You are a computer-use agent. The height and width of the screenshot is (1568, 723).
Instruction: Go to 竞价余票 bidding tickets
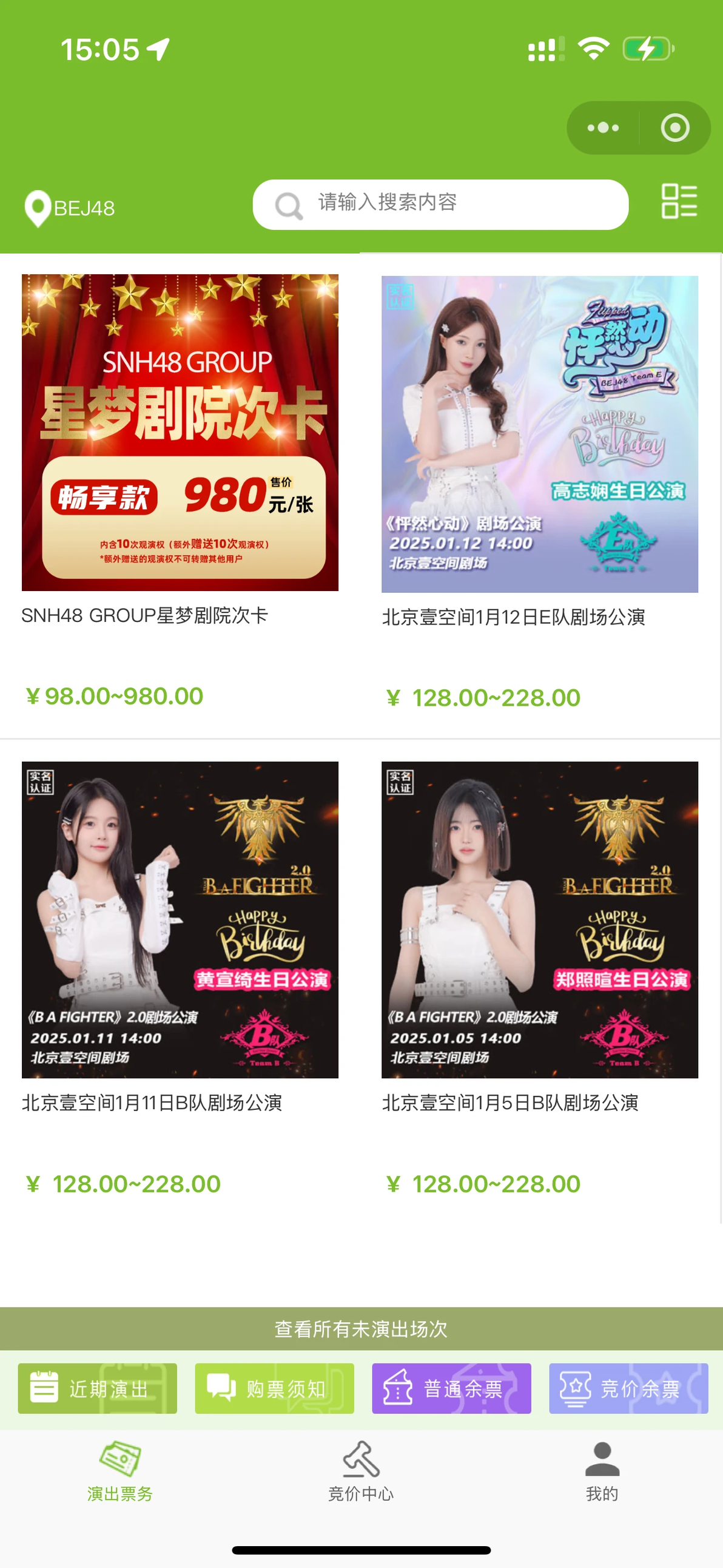pyautogui.click(x=628, y=1388)
